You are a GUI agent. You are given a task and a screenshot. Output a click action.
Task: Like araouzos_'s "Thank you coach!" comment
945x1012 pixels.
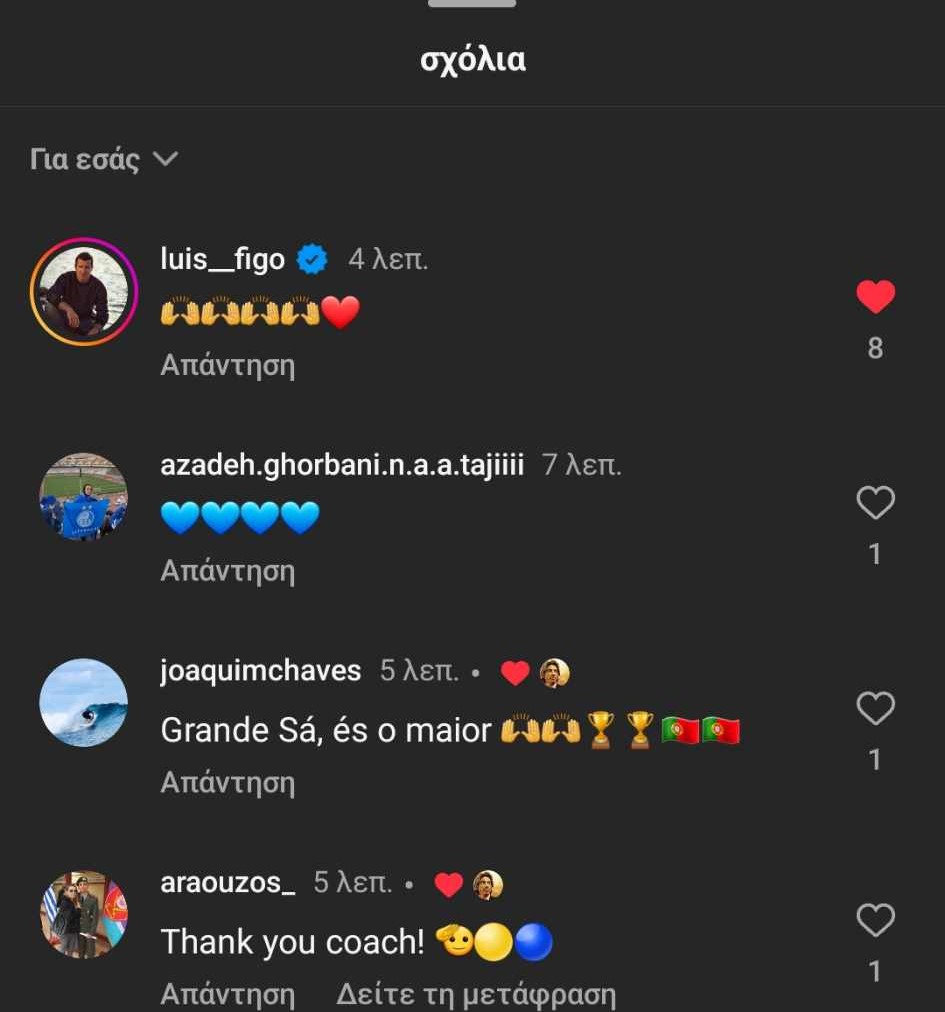point(875,920)
